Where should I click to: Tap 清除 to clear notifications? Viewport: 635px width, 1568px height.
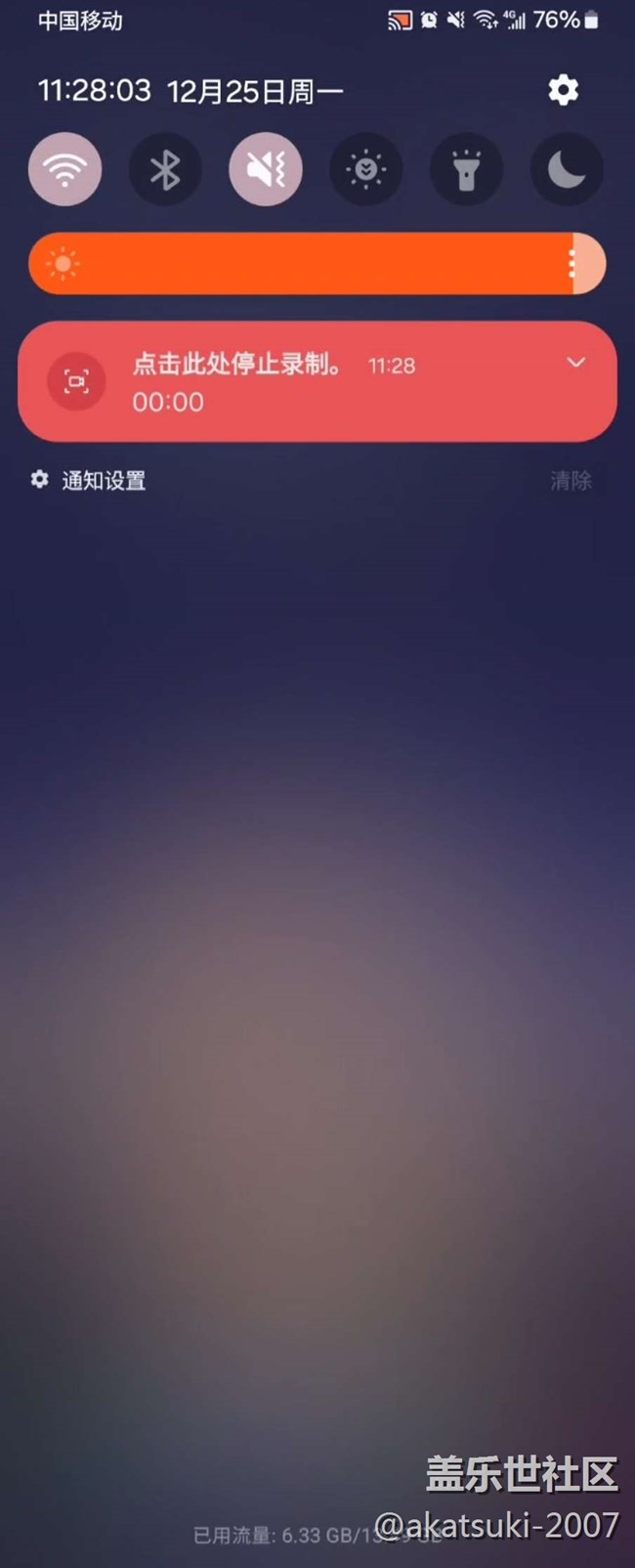click(x=571, y=480)
